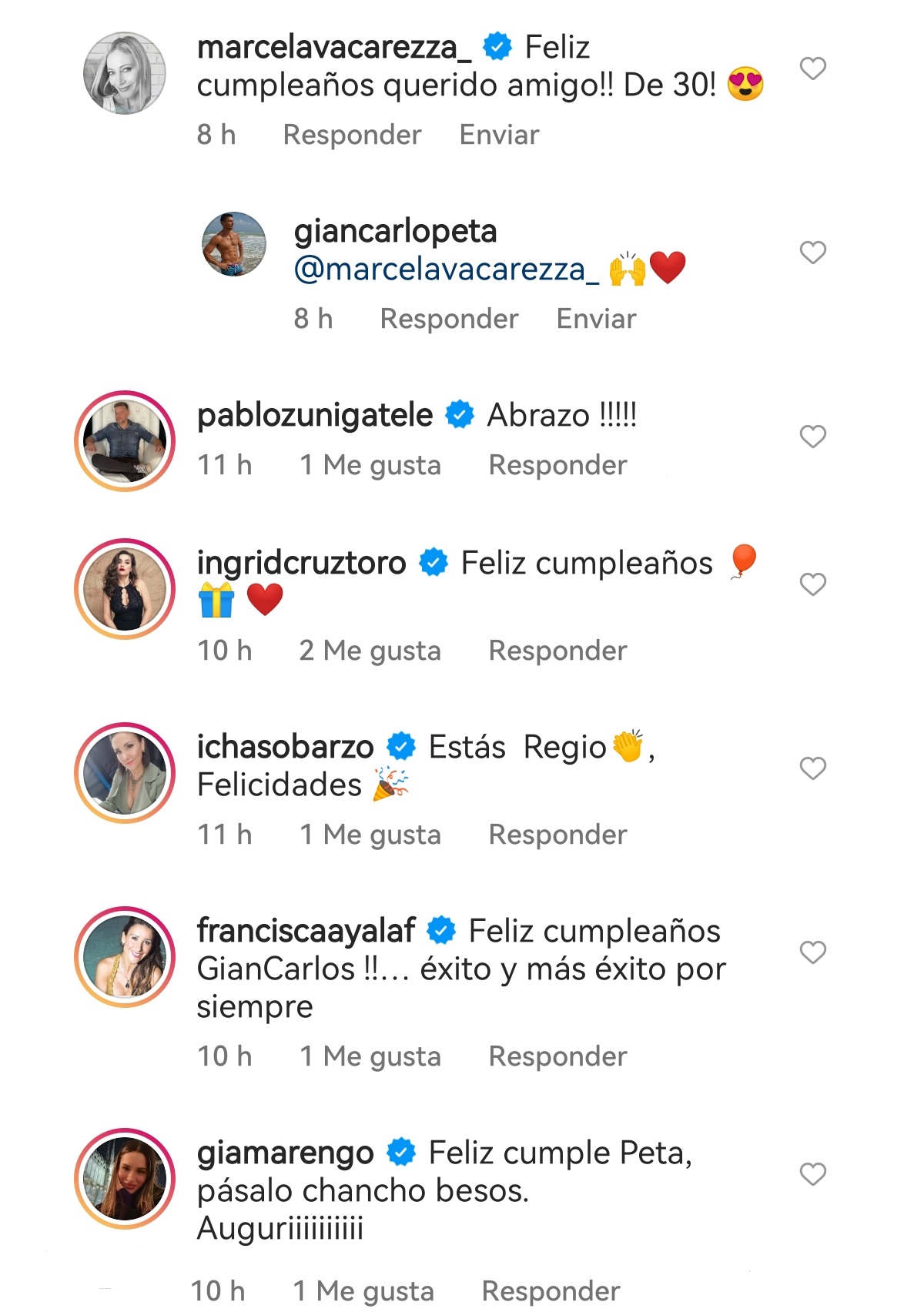Image resolution: width=924 pixels, height=1312 pixels.
Task: View giamarengo's profile photo
Action: tap(126, 1178)
